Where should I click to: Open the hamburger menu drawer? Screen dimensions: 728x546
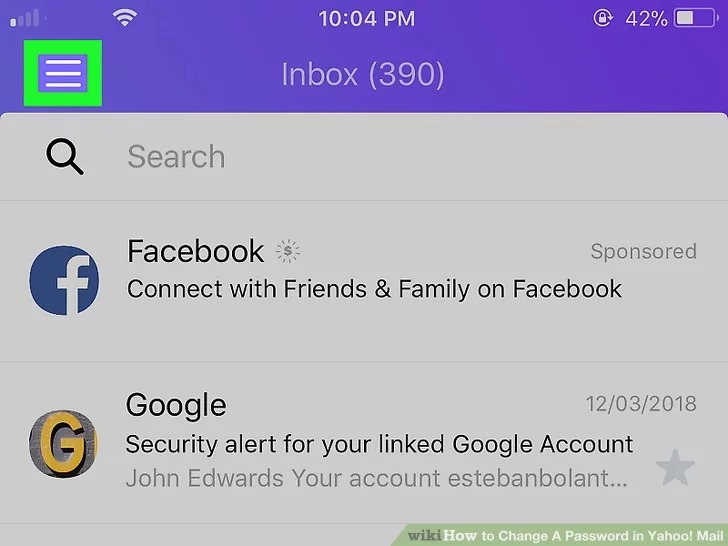point(62,73)
